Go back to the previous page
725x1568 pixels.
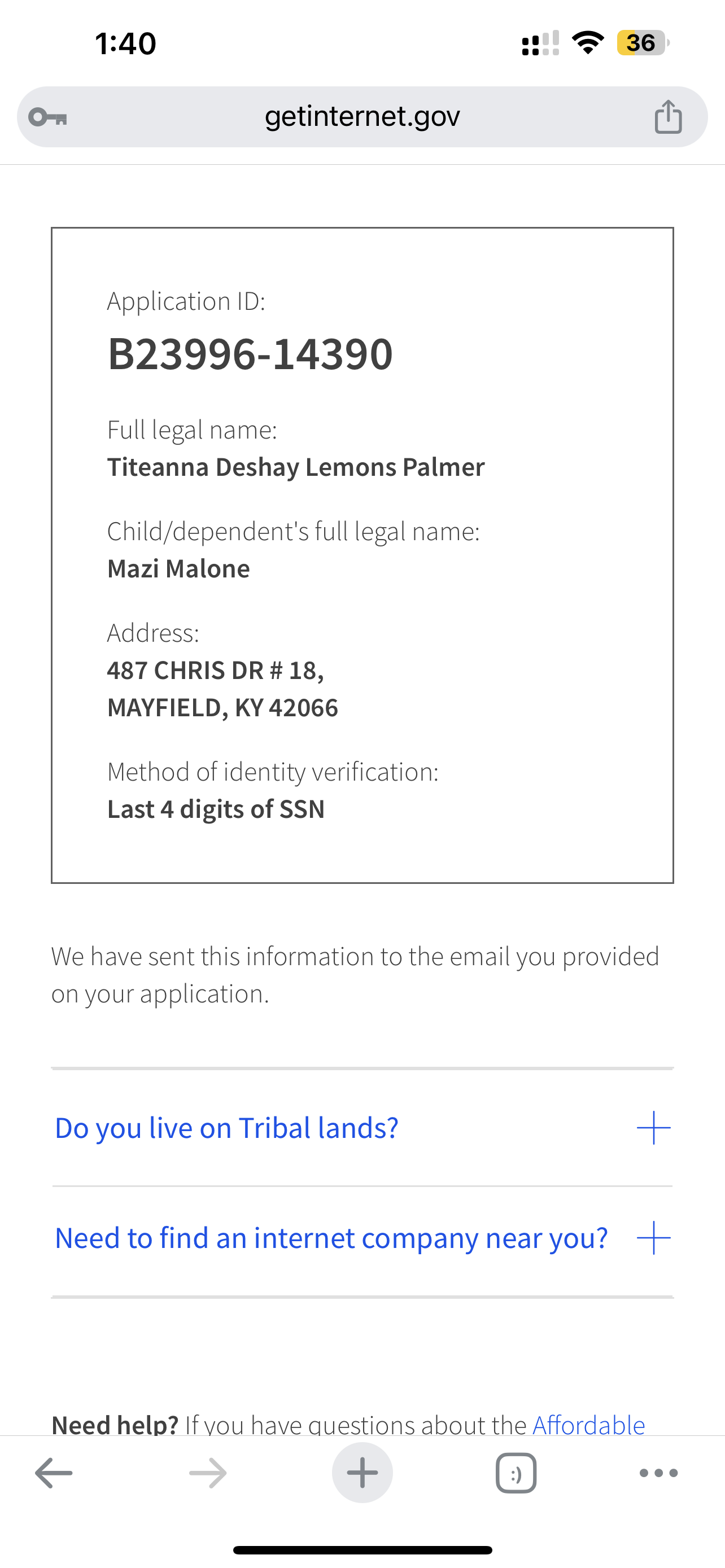click(54, 1473)
